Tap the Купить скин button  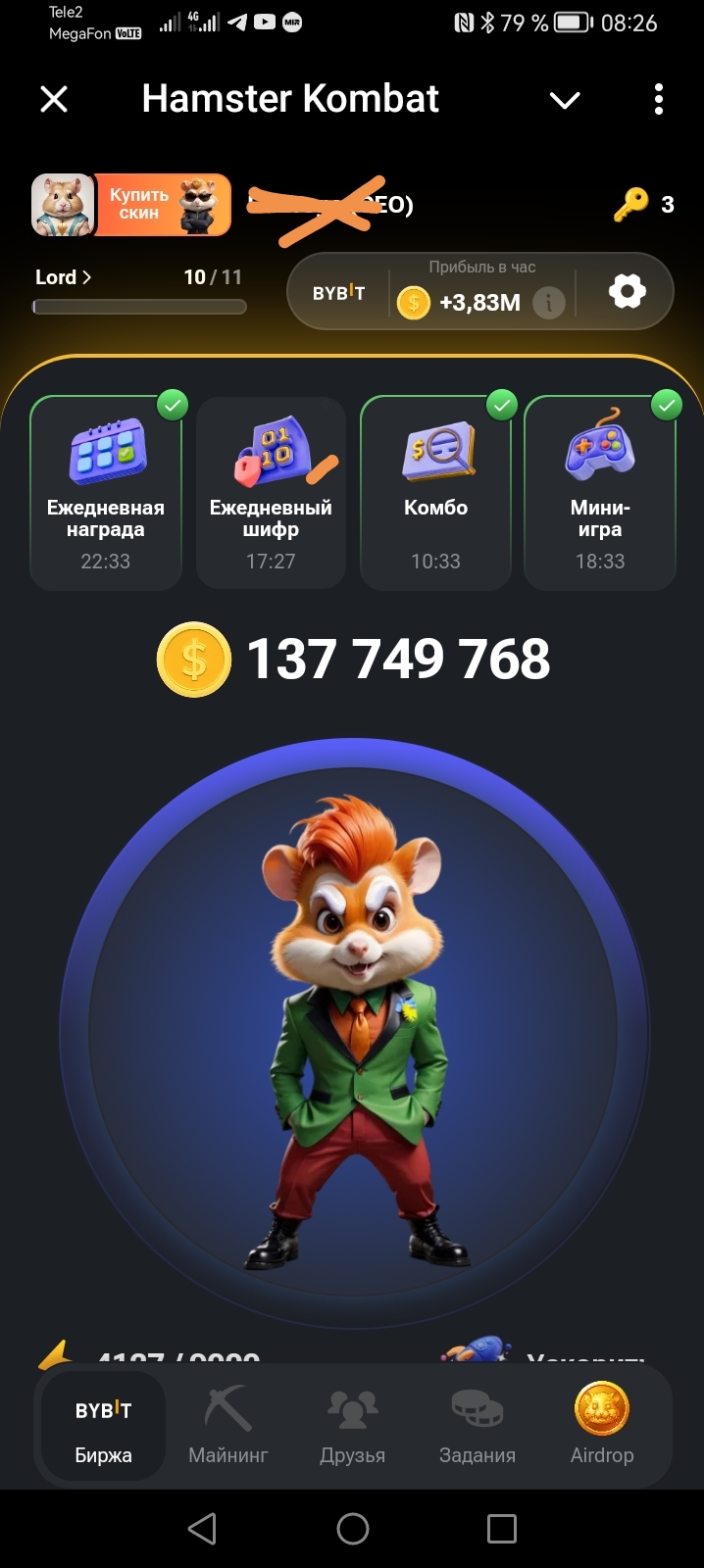163,205
